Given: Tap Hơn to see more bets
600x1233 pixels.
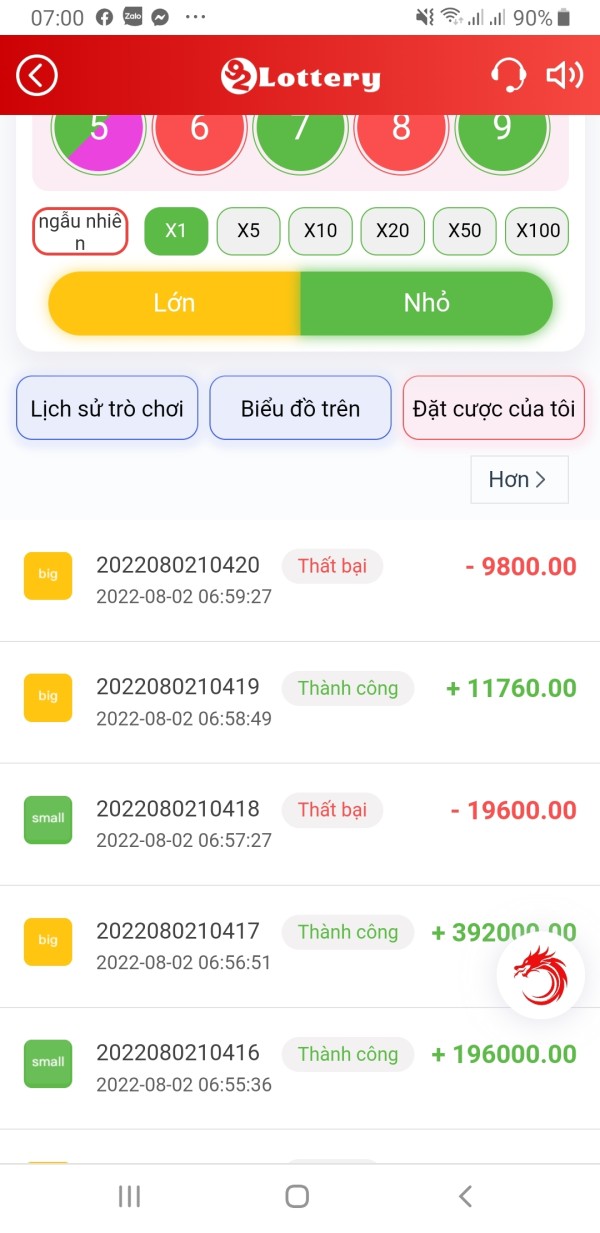Looking at the screenshot, I should [519, 479].
